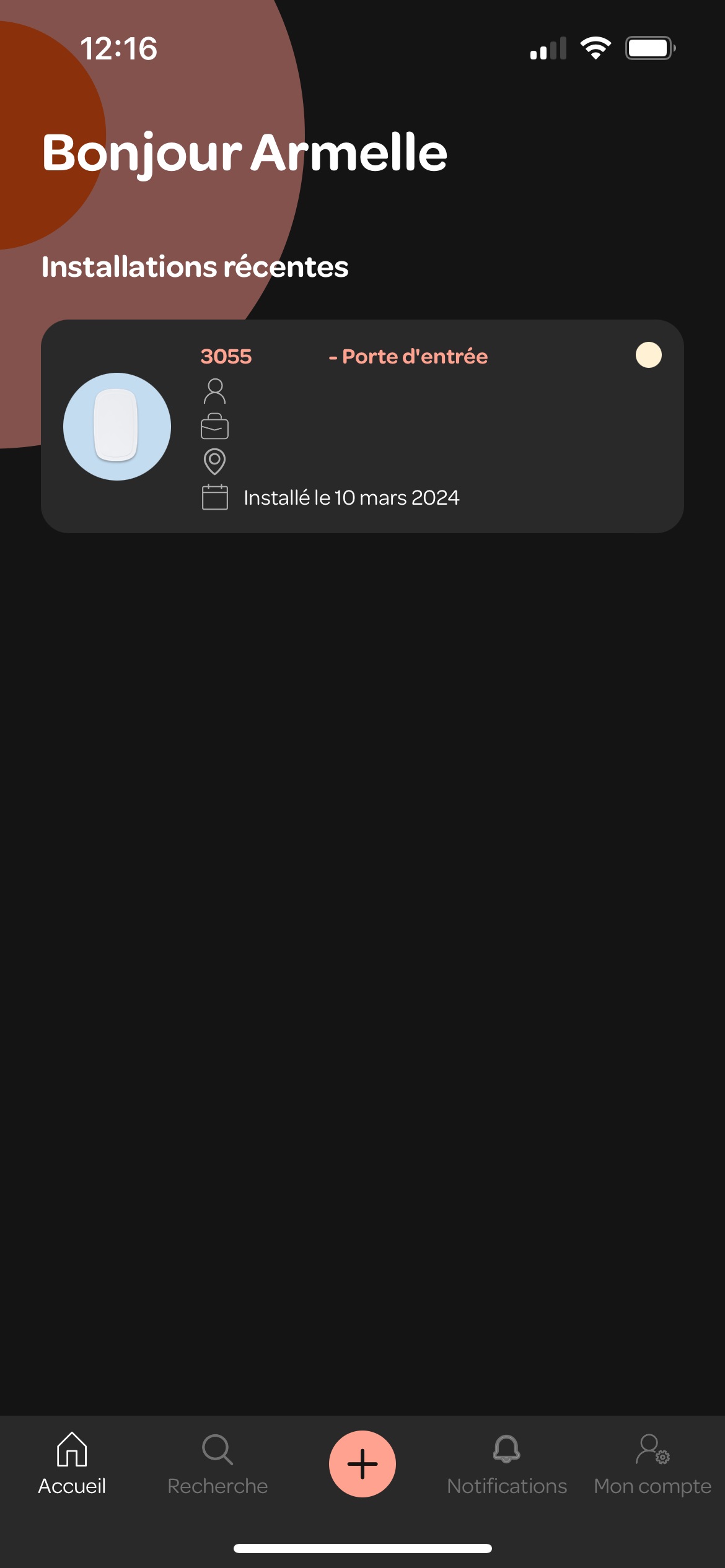Image resolution: width=725 pixels, height=1568 pixels.
Task: Add a new installation with plus button
Action: point(362,1463)
